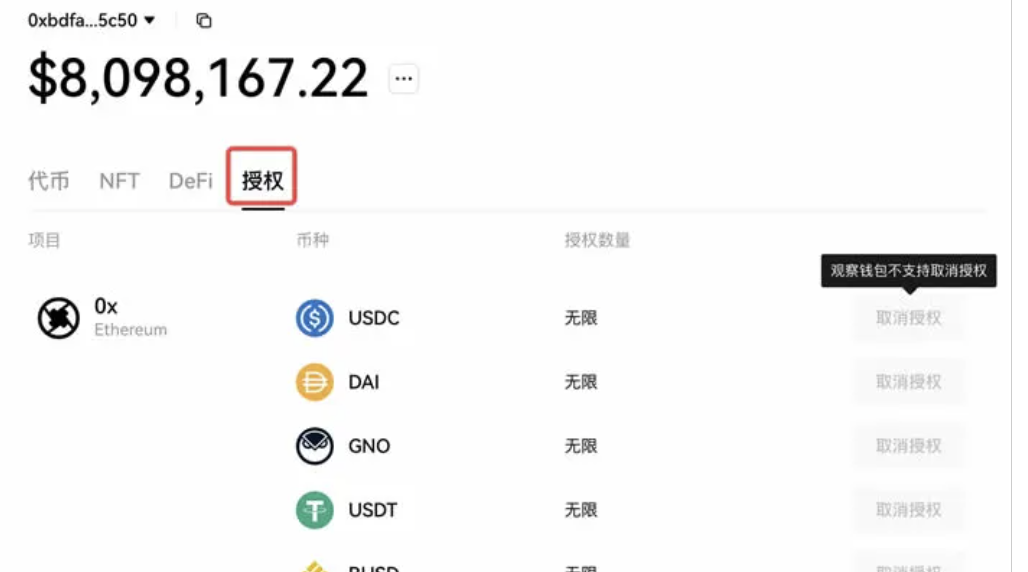Image resolution: width=1028 pixels, height=572 pixels.
Task: Switch to the 代币 tab
Action: 49,181
